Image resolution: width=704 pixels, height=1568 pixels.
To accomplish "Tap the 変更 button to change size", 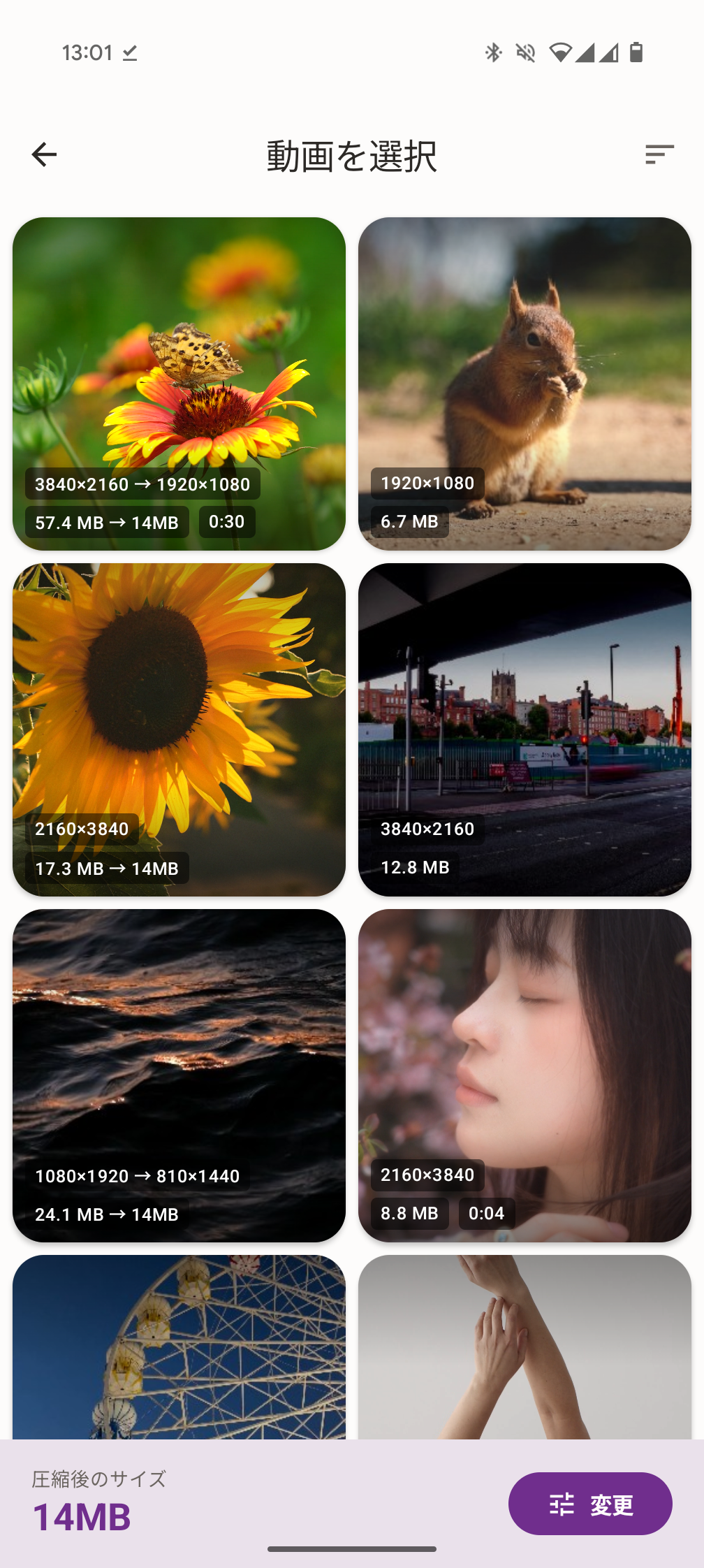I will pyautogui.click(x=590, y=1504).
